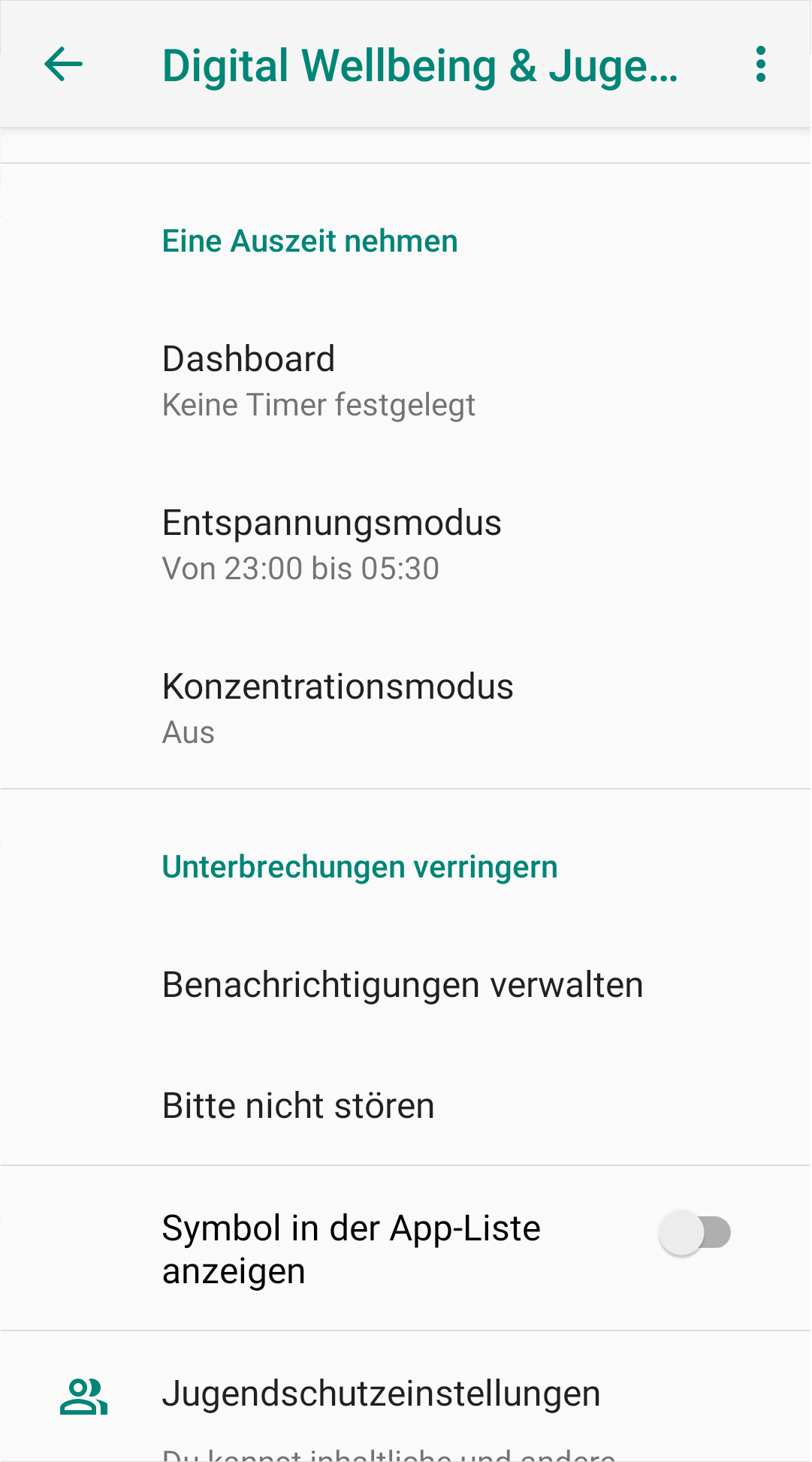Open Konzentrationsmodus settings
This screenshot has width=812, height=1462.
coord(406,708)
